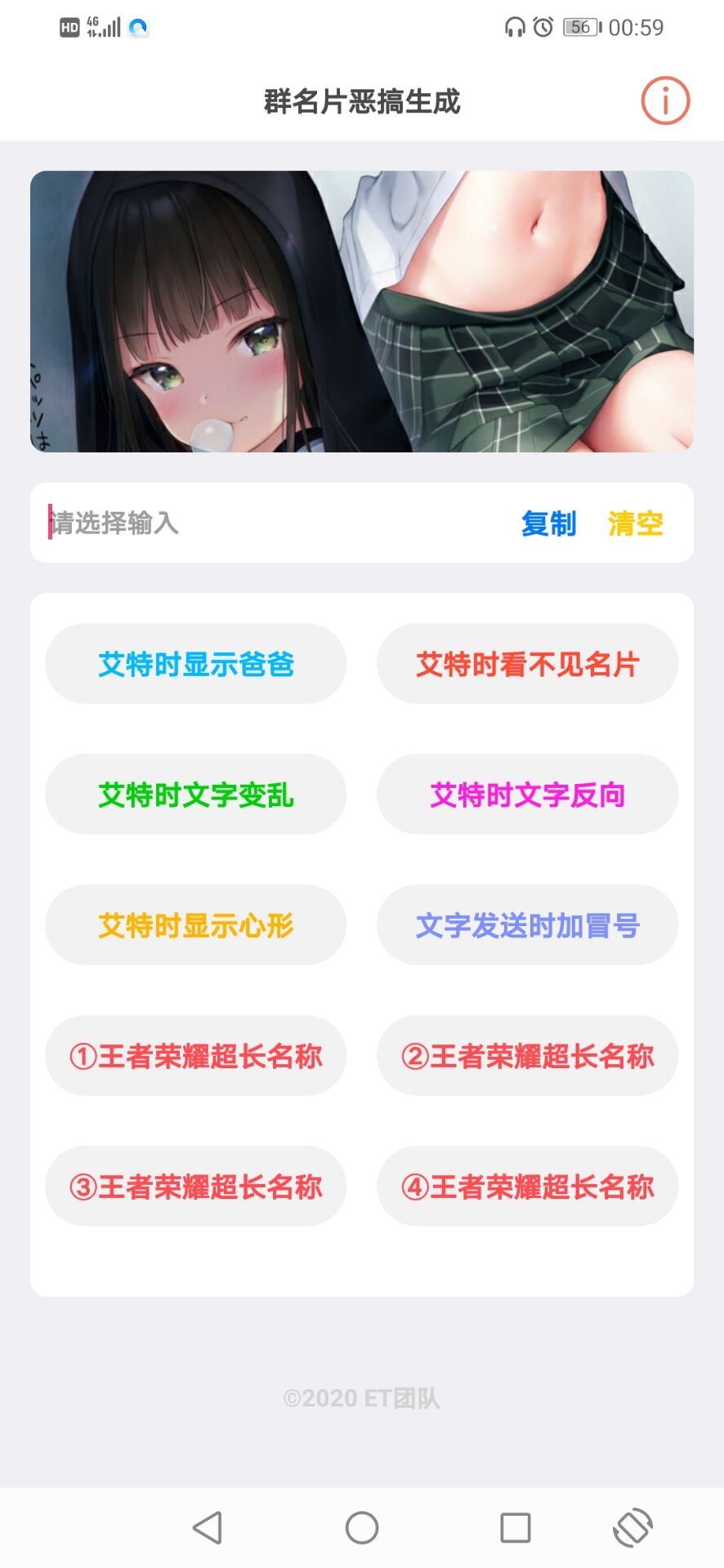Select 艾特时显示爸爸 option

(x=195, y=663)
